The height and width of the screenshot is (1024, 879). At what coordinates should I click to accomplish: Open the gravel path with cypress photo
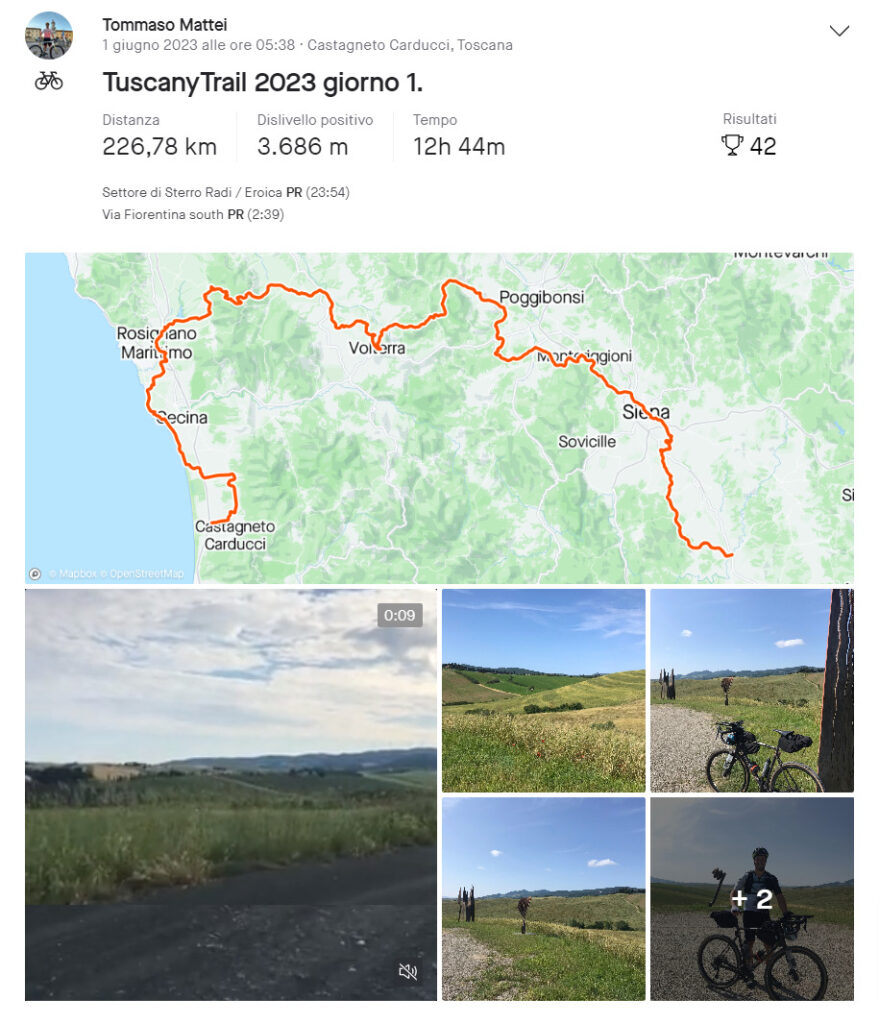543,898
